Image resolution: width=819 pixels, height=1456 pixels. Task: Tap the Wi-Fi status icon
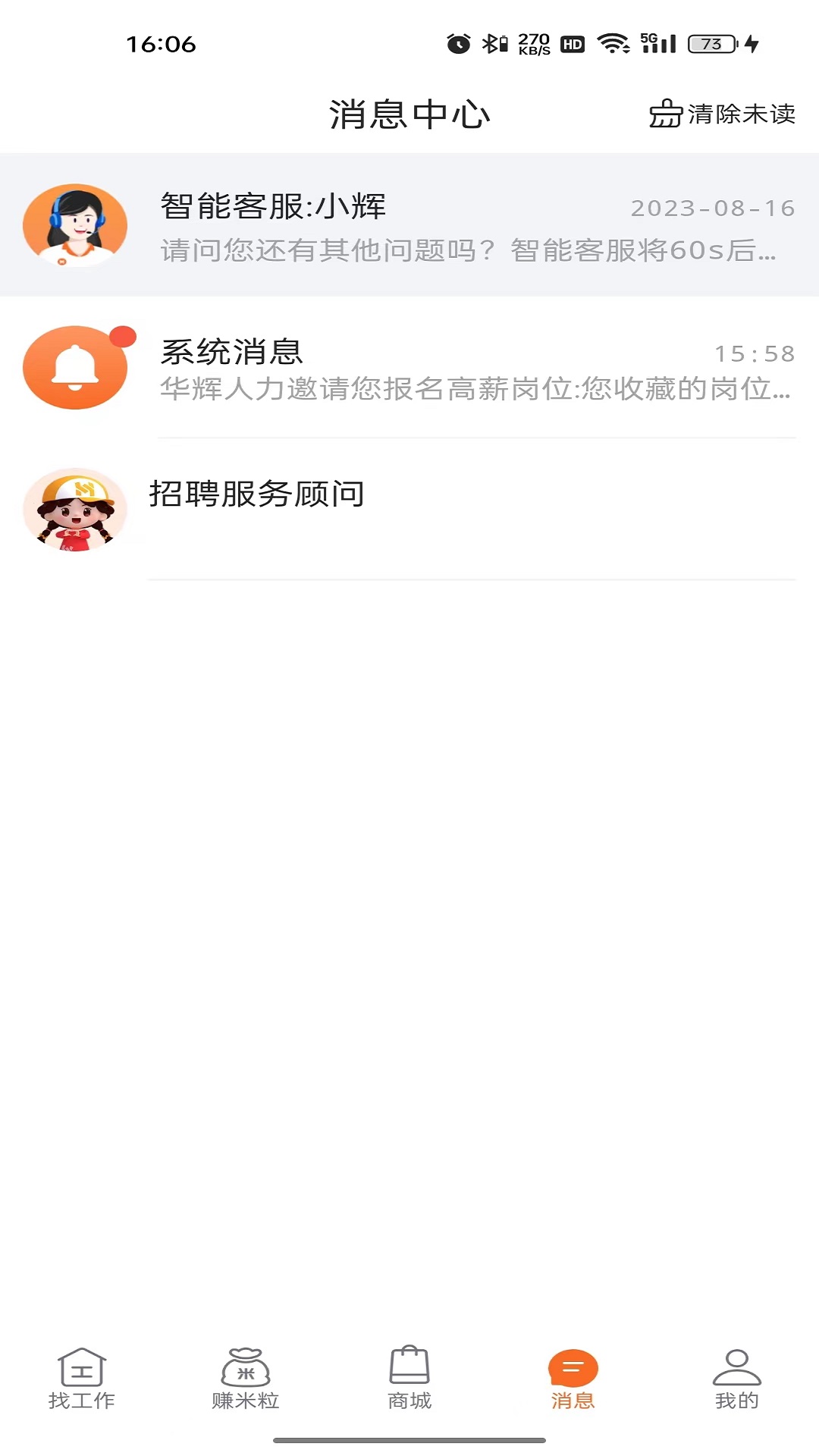(611, 44)
